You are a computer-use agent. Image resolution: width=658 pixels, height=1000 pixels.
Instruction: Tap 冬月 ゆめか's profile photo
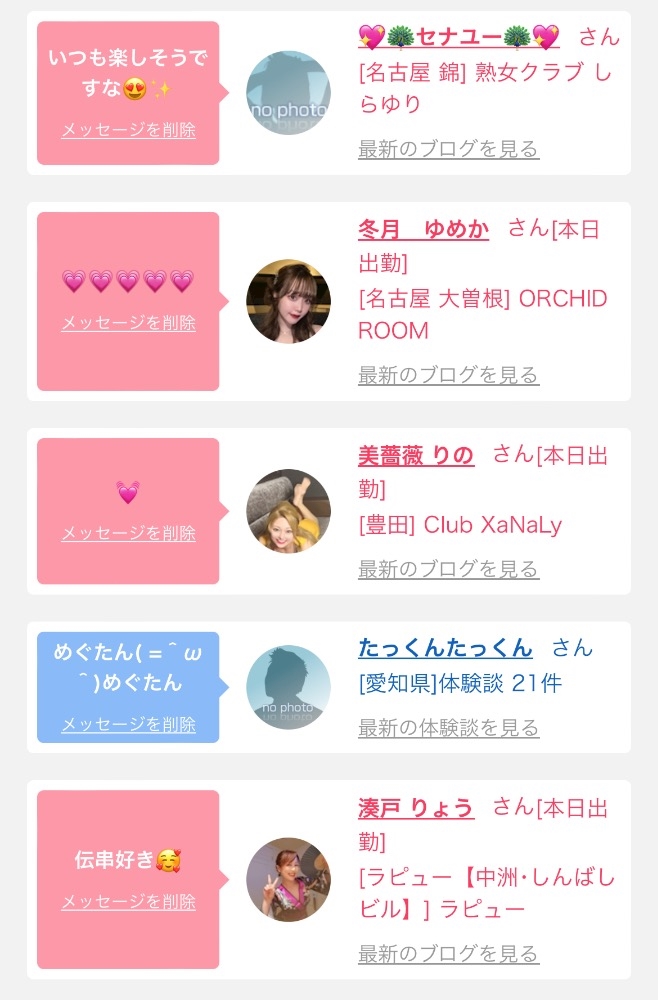[x=289, y=301]
